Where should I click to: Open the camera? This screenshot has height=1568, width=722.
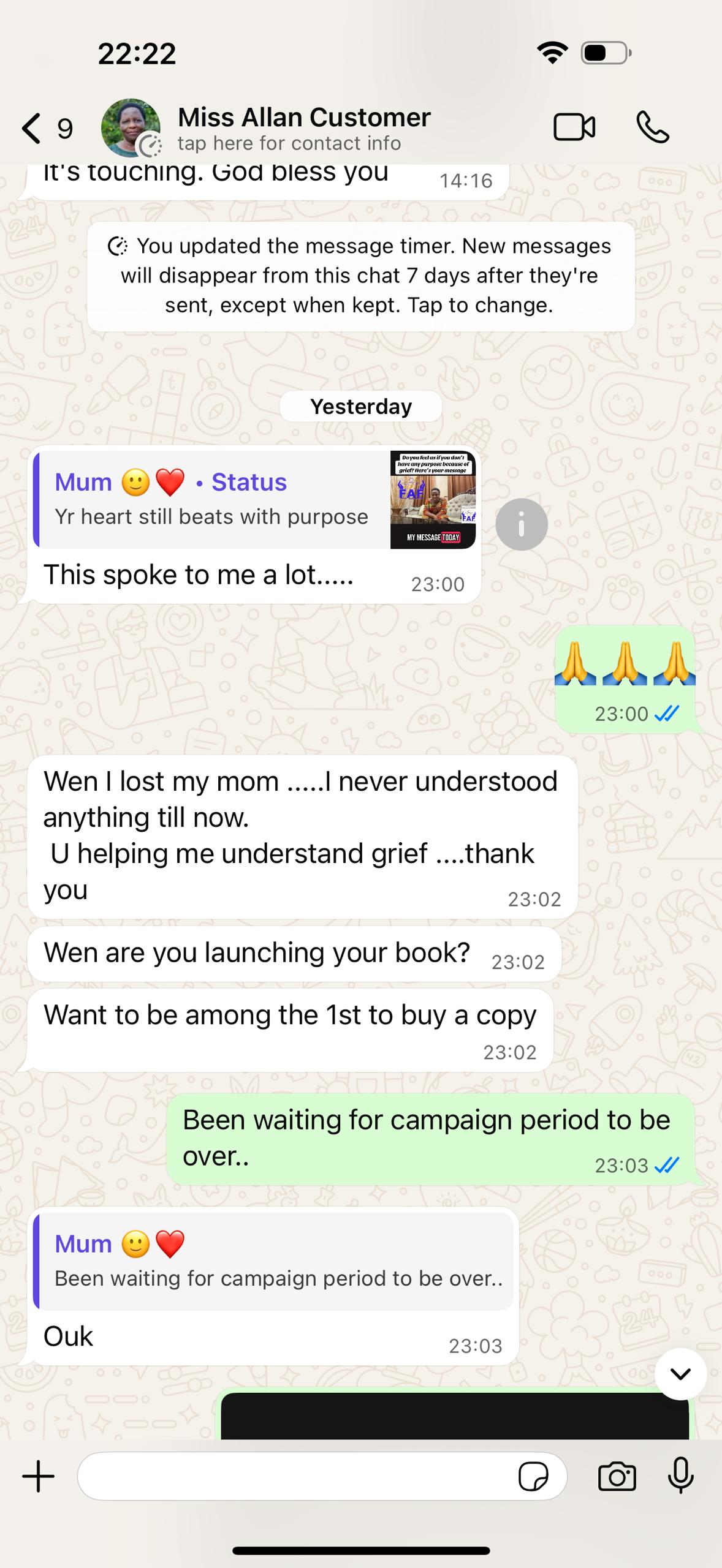click(x=617, y=1476)
